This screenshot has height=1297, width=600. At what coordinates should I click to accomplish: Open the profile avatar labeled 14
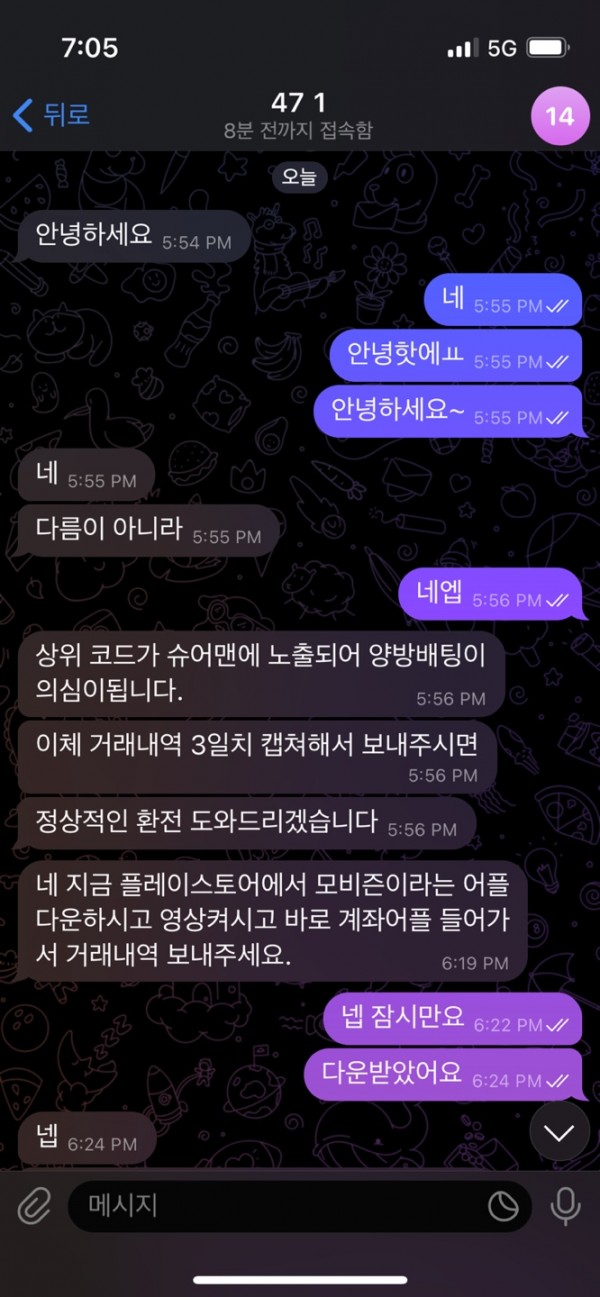click(x=560, y=116)
